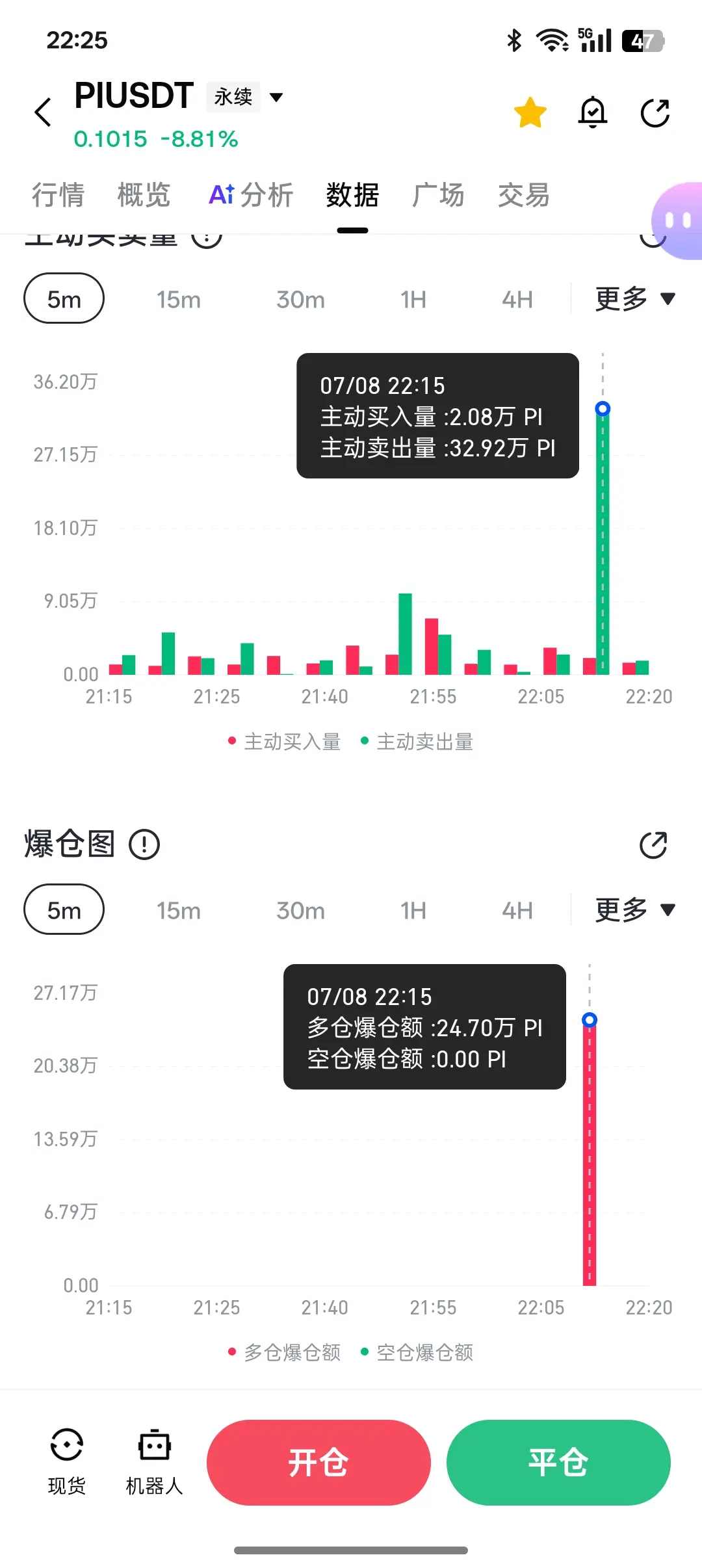The width and height of the screenshot is (702, 1568).
Task: Switch to the 概览 tab
Action: (144, 195)
